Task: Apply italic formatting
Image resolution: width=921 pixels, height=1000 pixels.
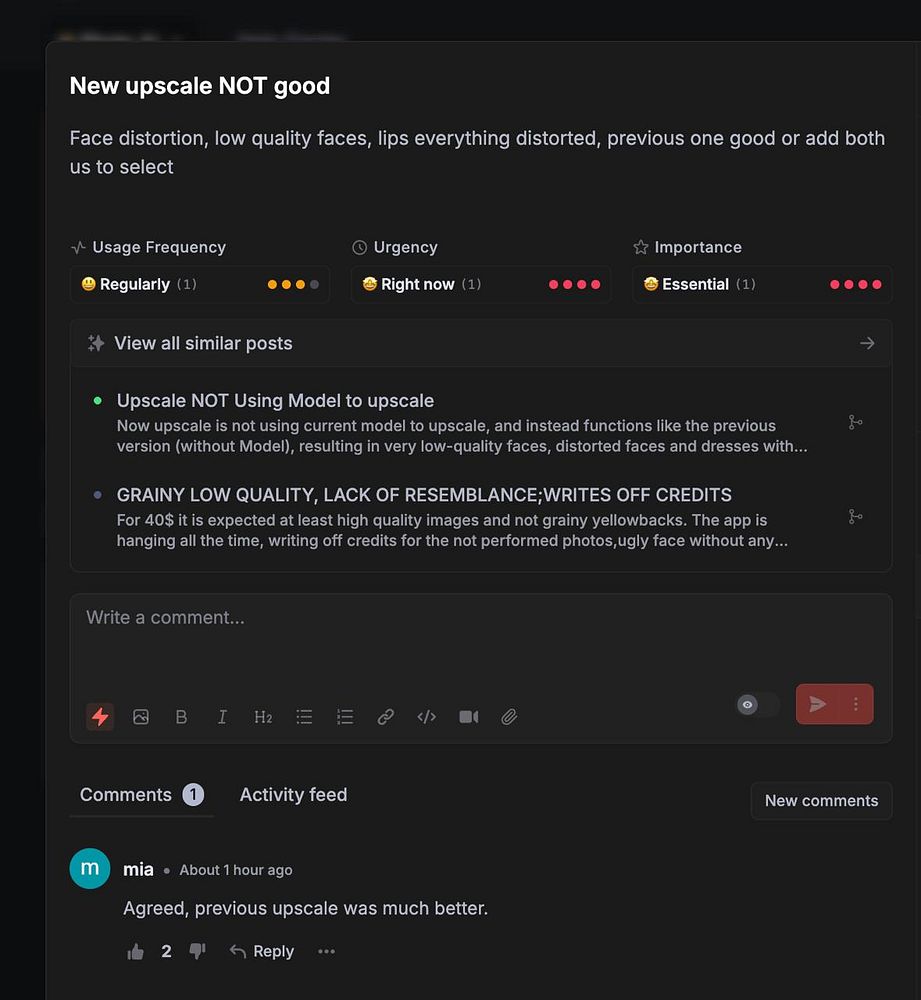Action: (222, 717)
